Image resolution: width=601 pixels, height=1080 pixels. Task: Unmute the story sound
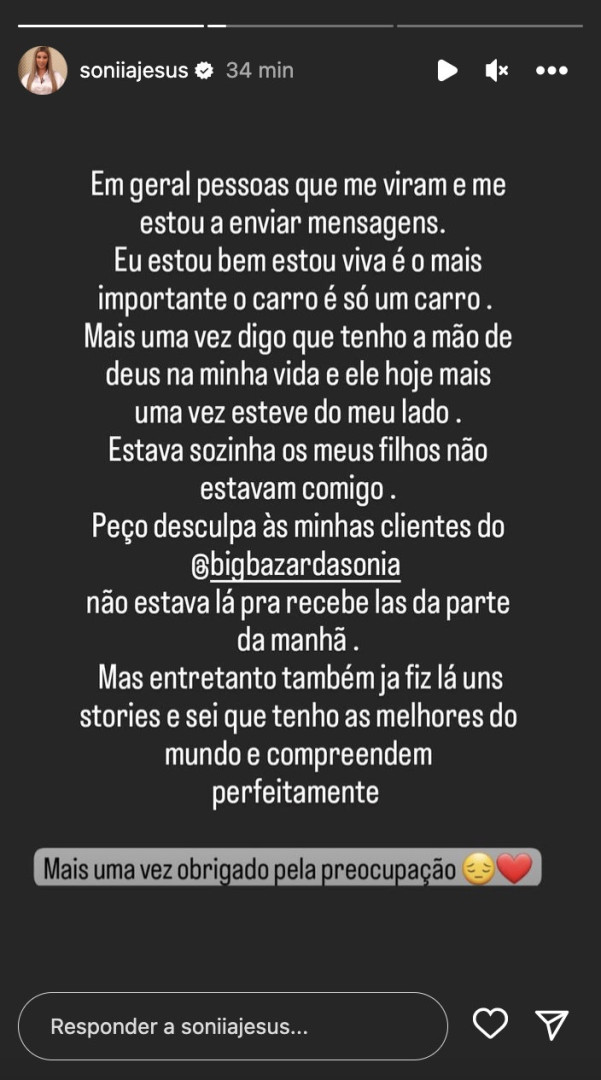(497, 70)
